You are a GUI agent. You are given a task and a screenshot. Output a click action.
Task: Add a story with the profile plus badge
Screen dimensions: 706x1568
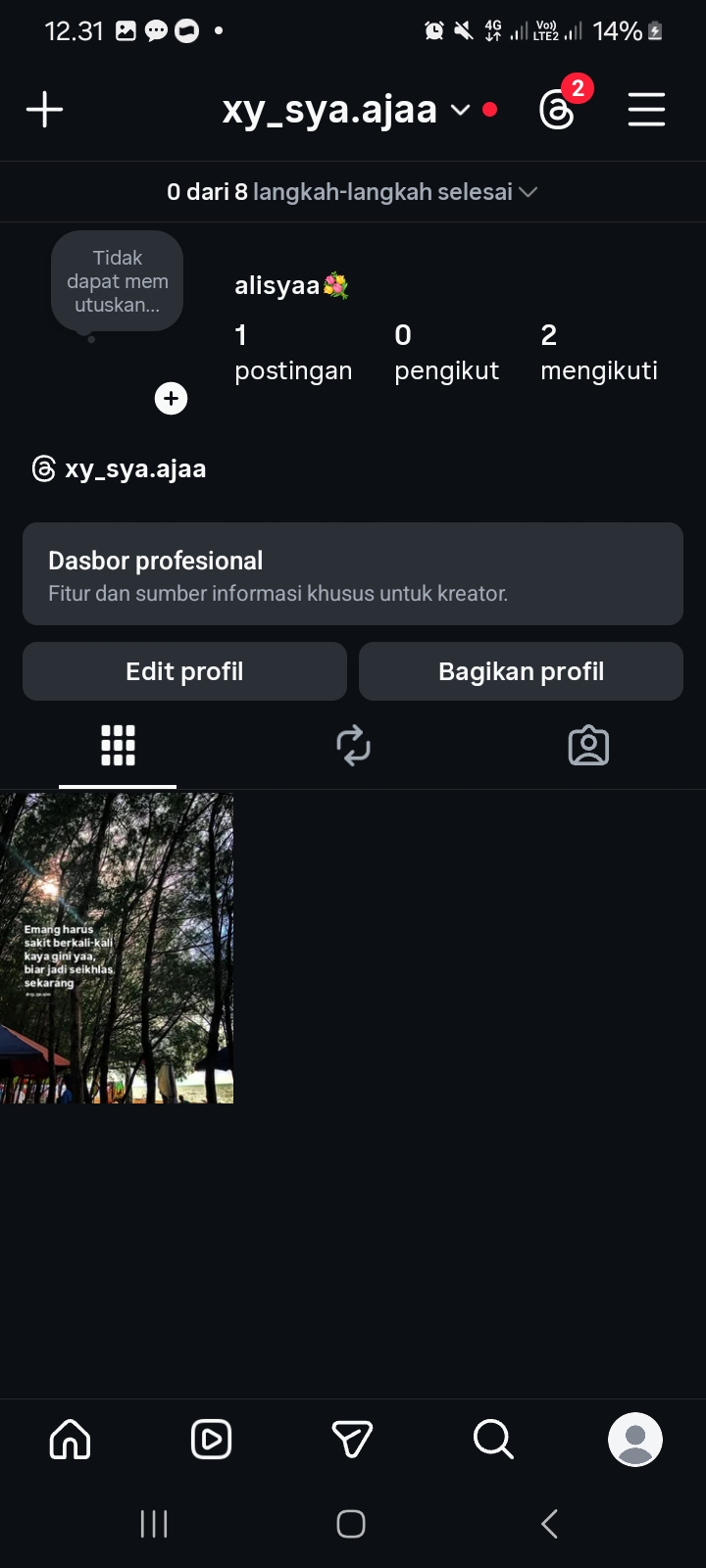click(x=171, y=398)
